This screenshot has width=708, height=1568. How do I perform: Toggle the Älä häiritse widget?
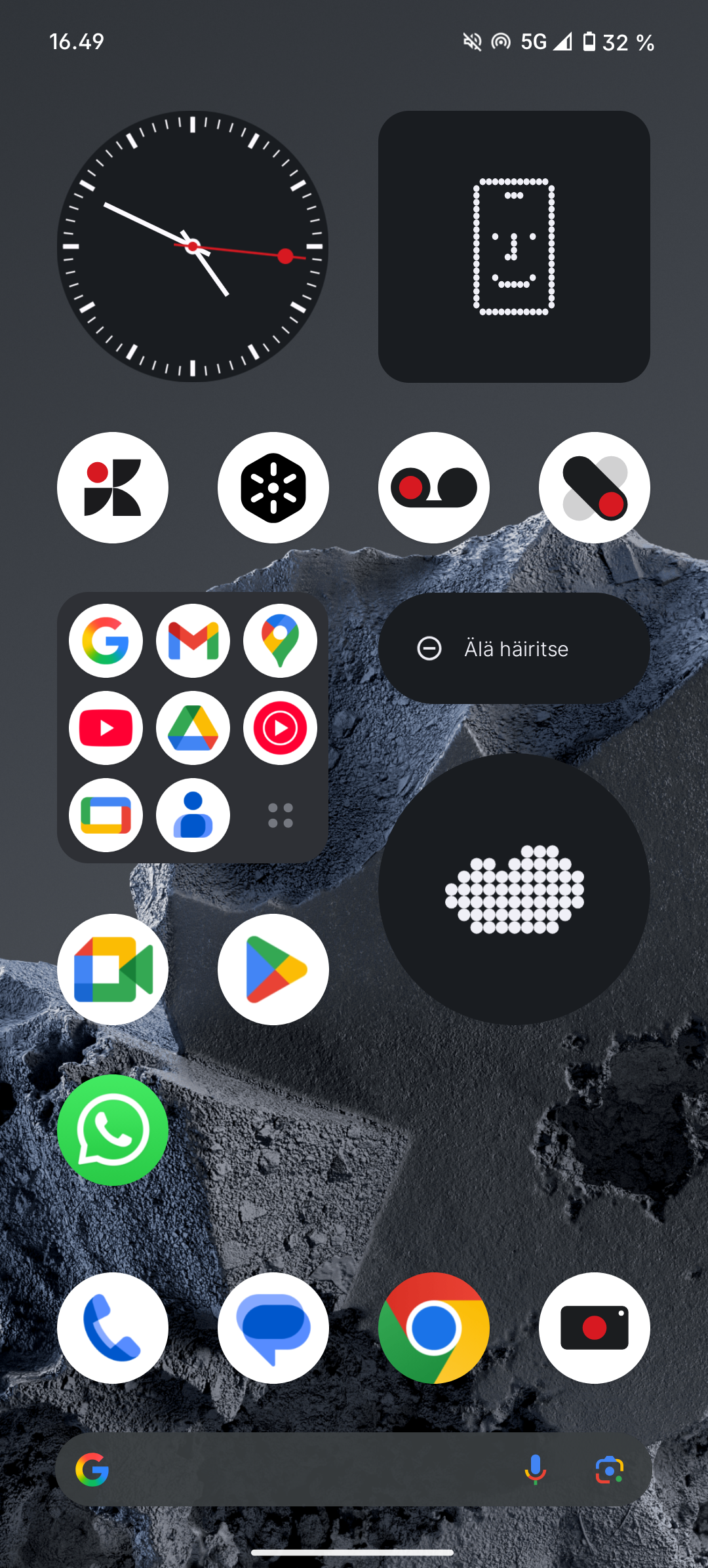(x=514, y=648)
